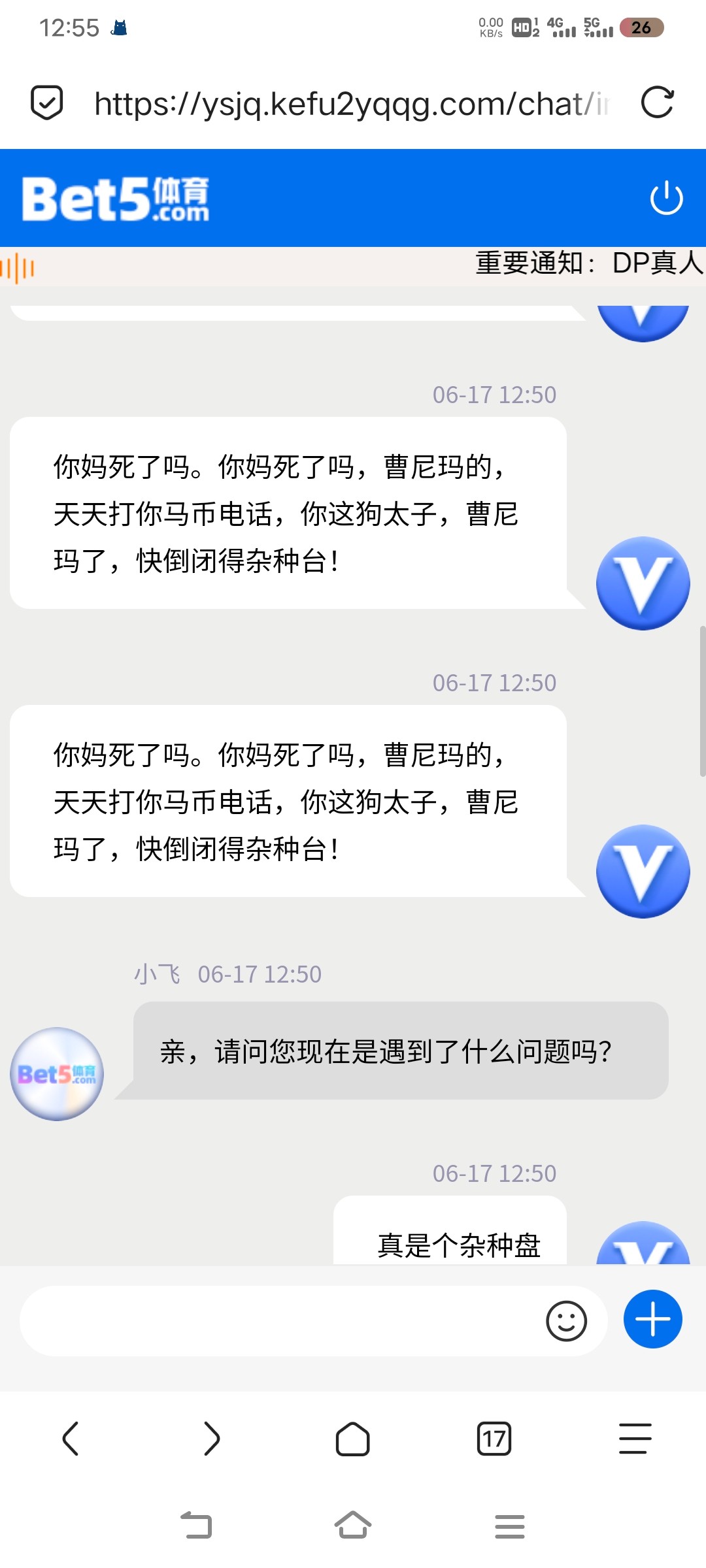Go forward to the next web page

[x=212, y=1438]
